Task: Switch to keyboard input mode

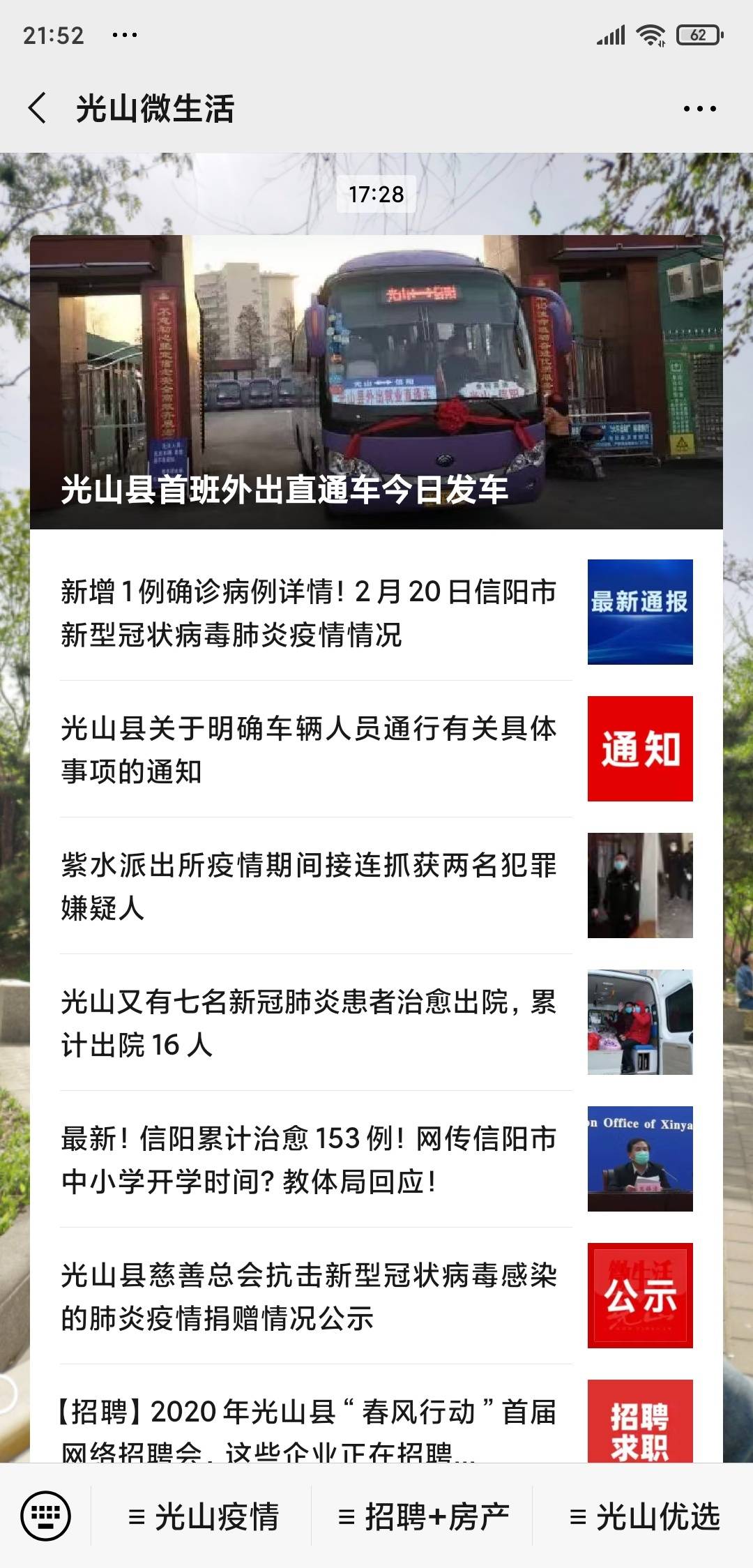Action: pyautogui.click(x=46, y=1515)
